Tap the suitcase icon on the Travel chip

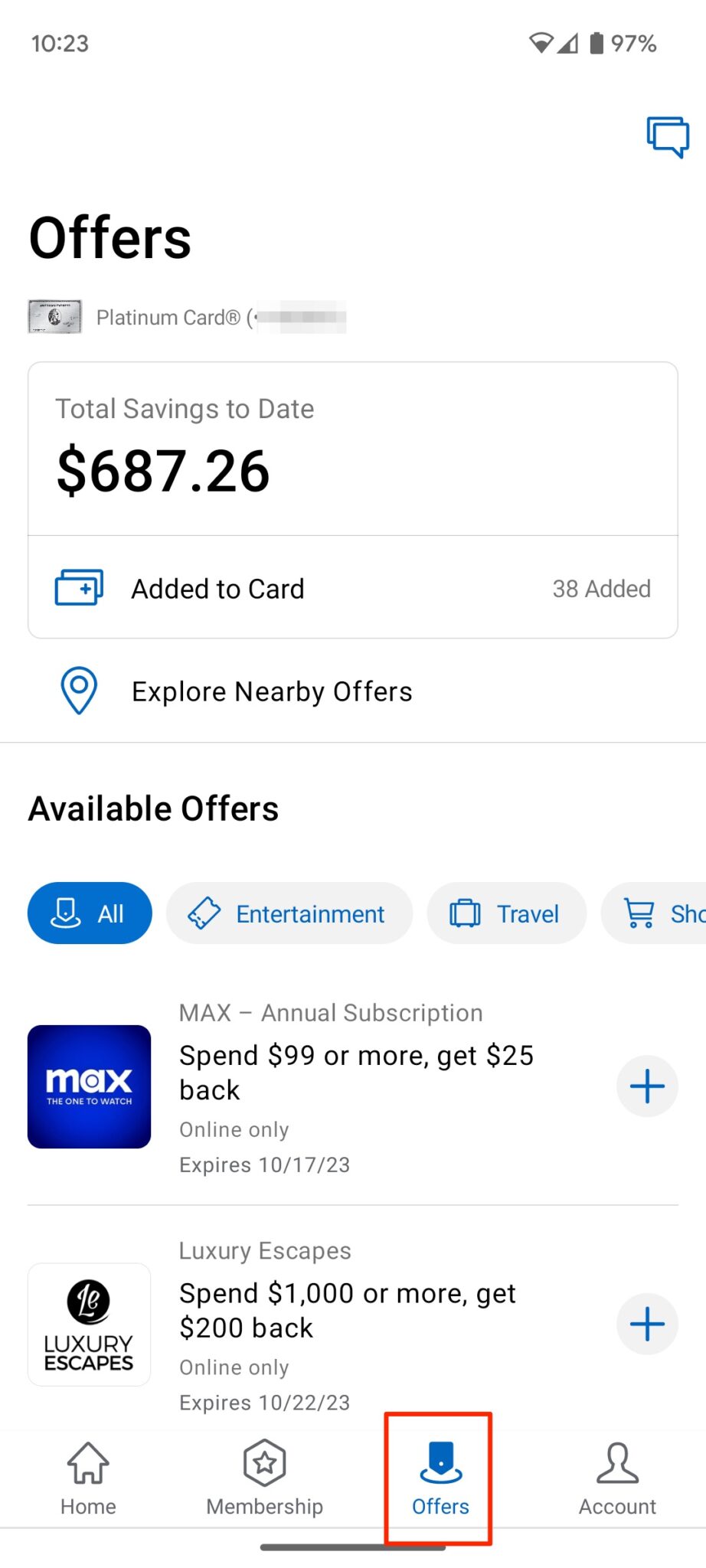[466, 913]
